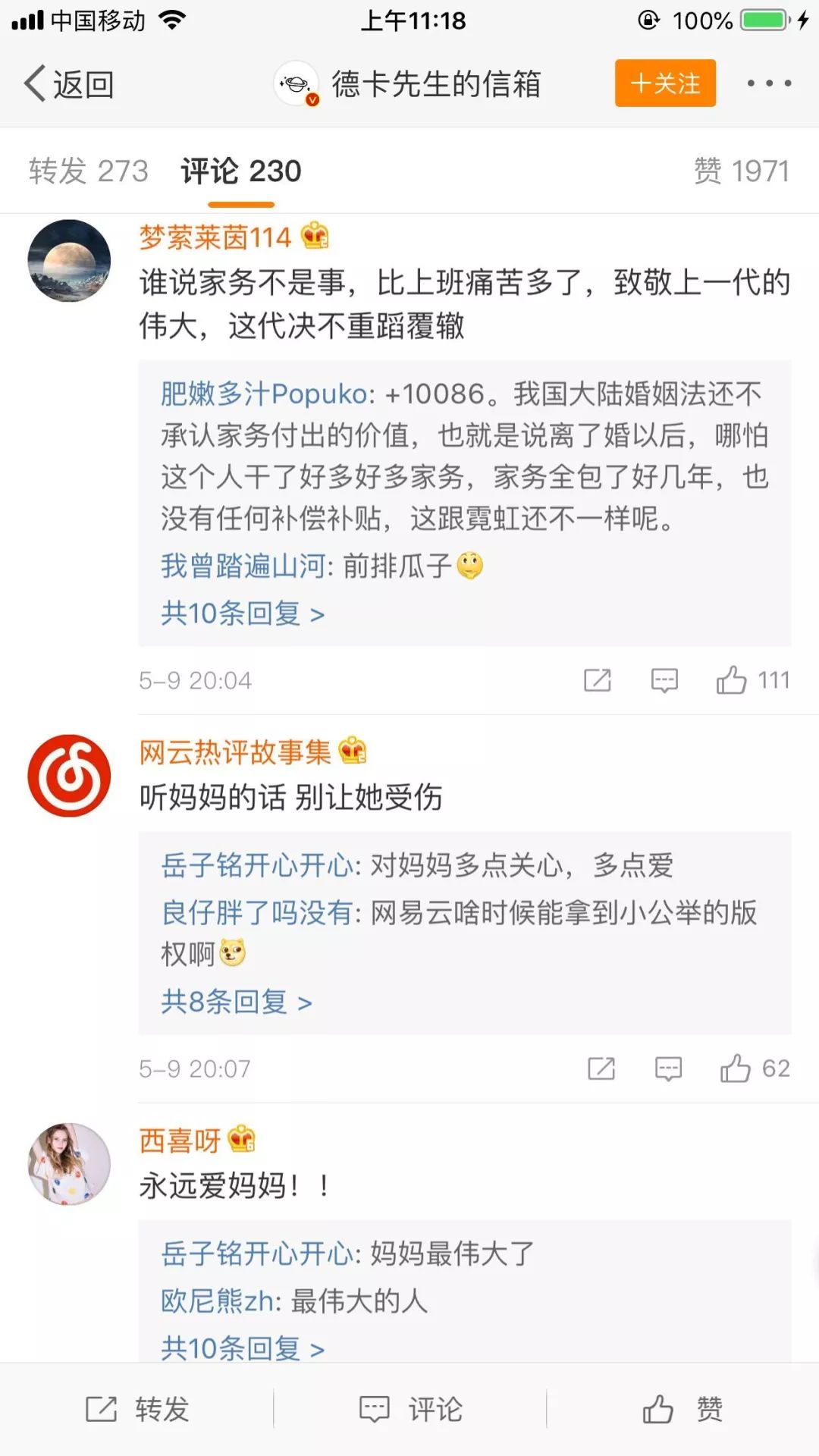This screenshot has height=1456, width=819.
Task: Switch to the 赞 1971 tab
Action: coord(741,171)
